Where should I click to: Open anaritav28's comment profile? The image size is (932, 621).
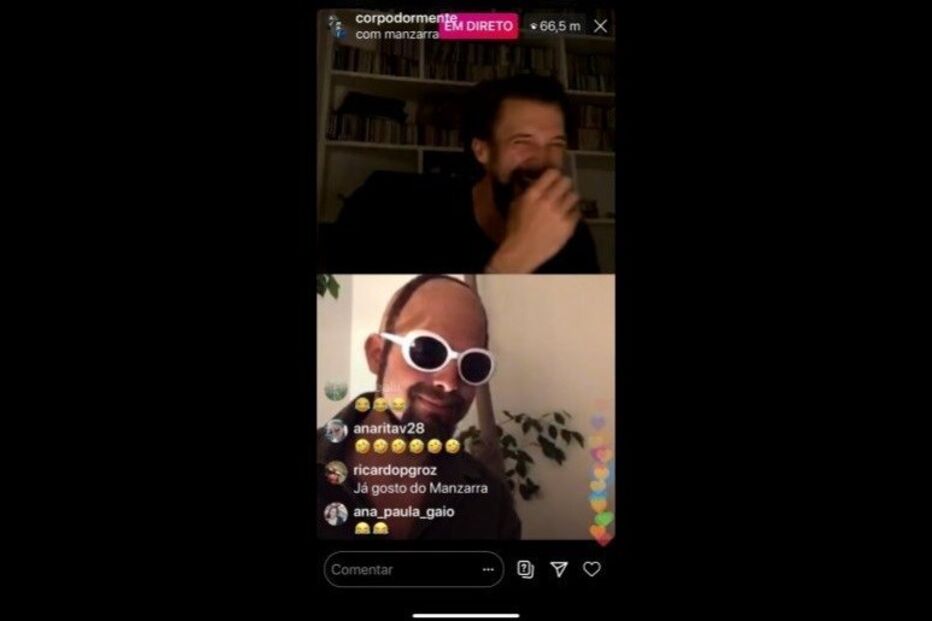coord(388,428)
